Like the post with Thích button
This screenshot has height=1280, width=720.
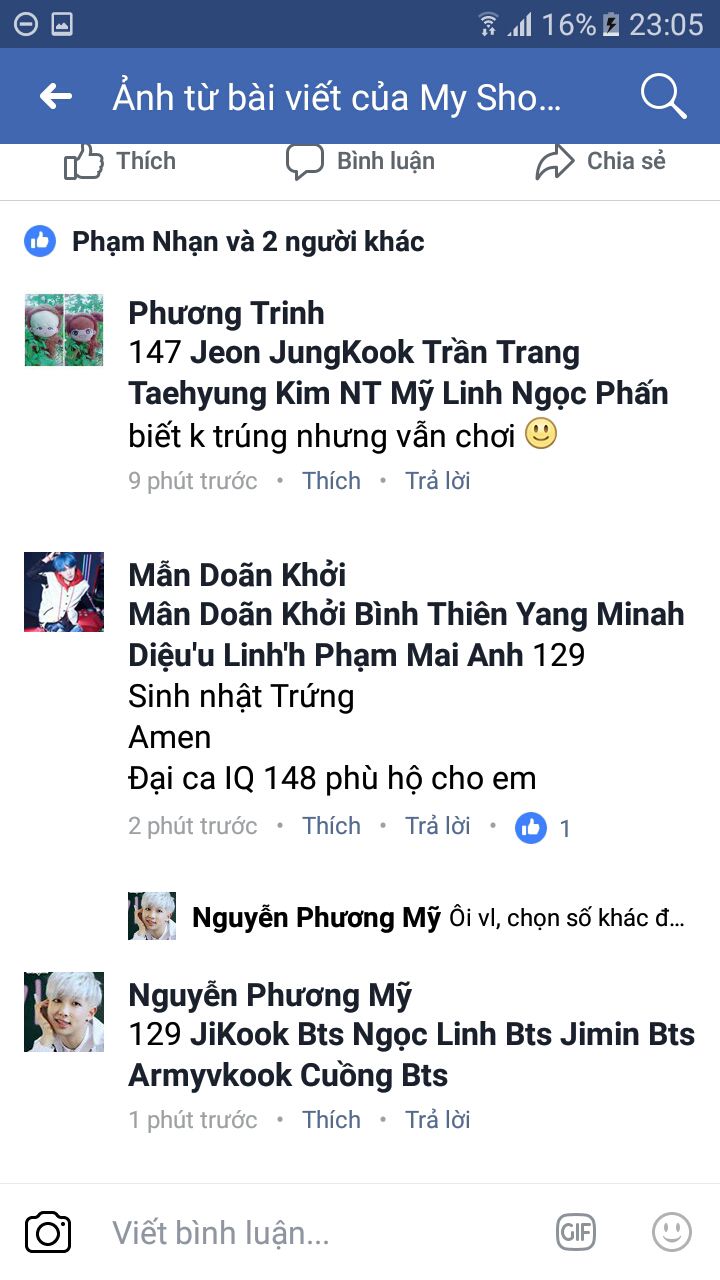(120, 162)
